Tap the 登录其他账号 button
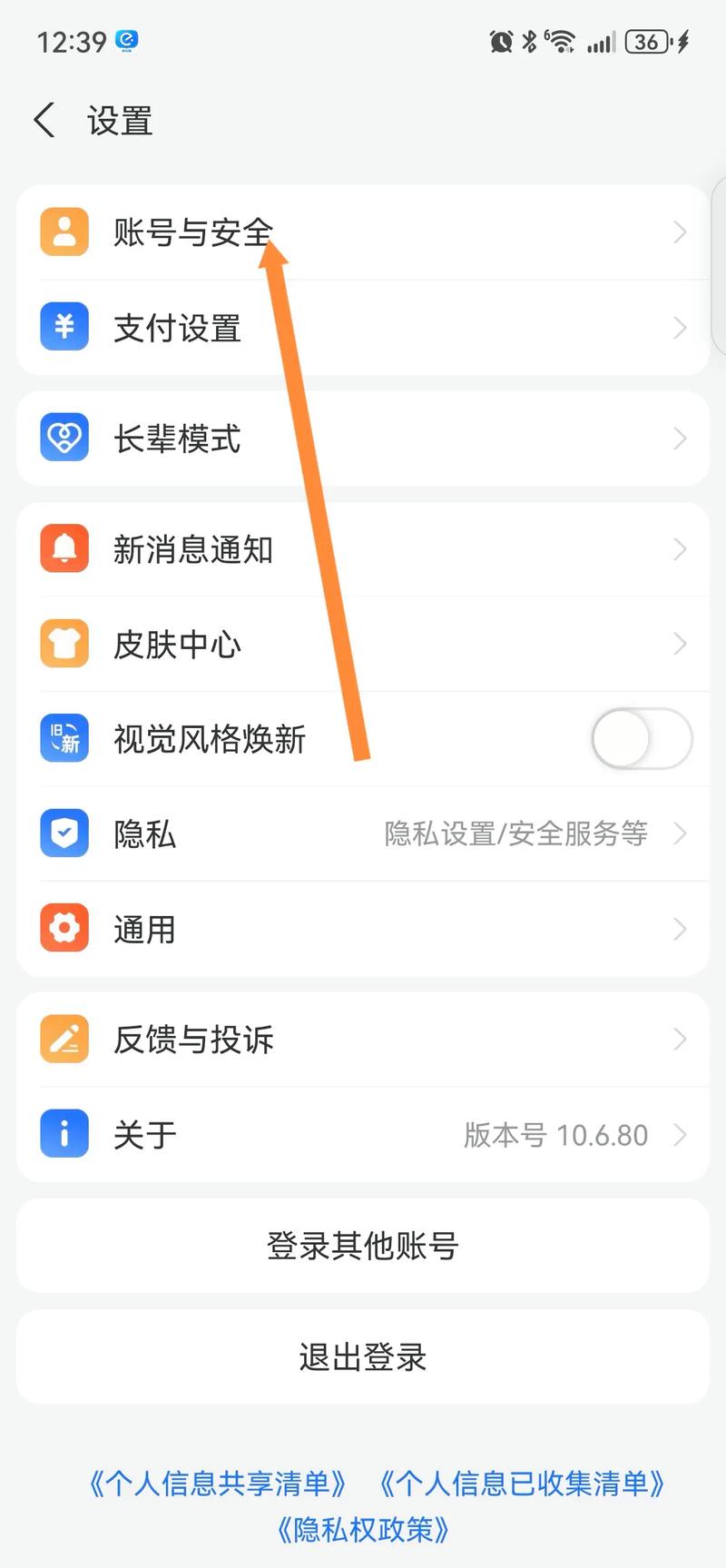726x1568 pixels. [363, 1246]
